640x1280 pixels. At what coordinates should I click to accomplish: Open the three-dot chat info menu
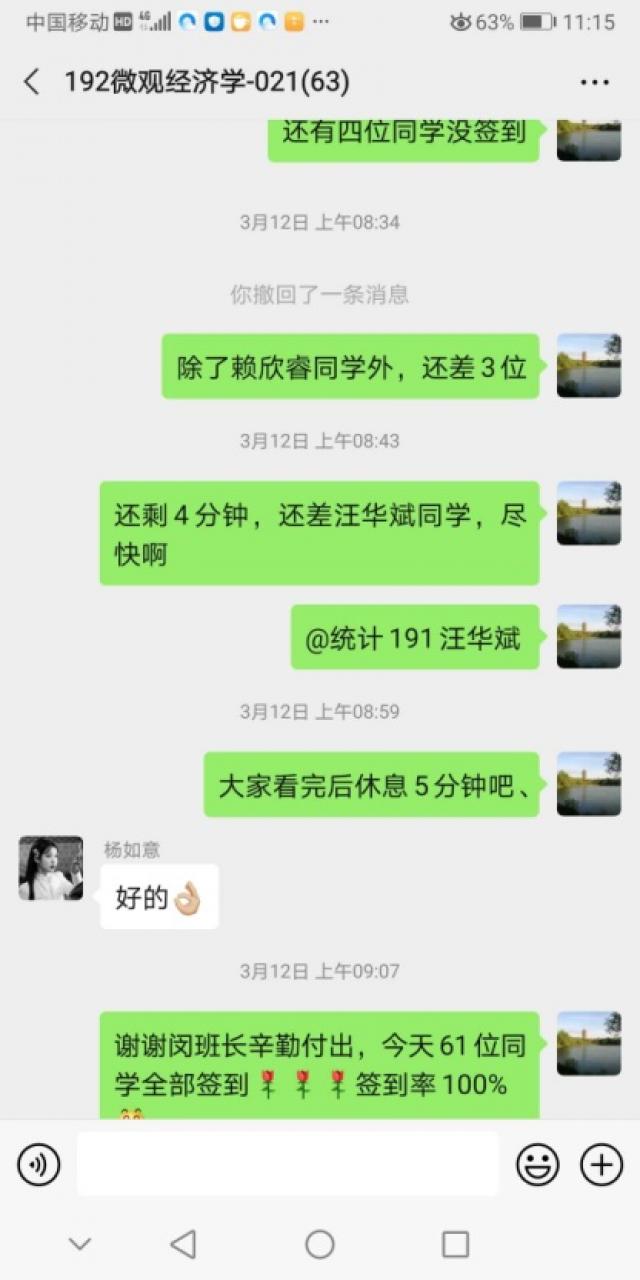click(x=595, y=82)
